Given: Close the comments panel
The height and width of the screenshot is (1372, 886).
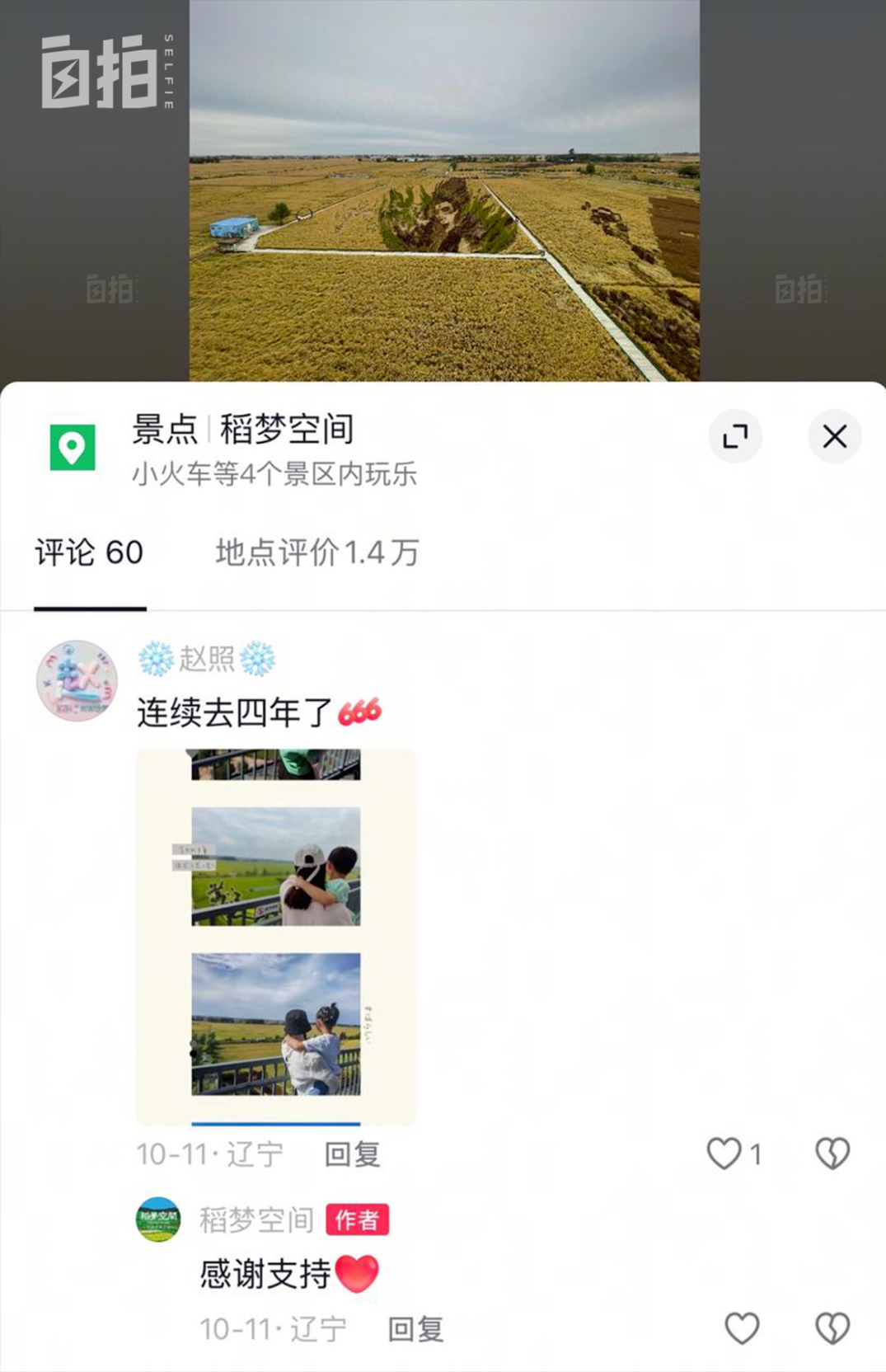Looking at the screenshot, I should 834,436.
